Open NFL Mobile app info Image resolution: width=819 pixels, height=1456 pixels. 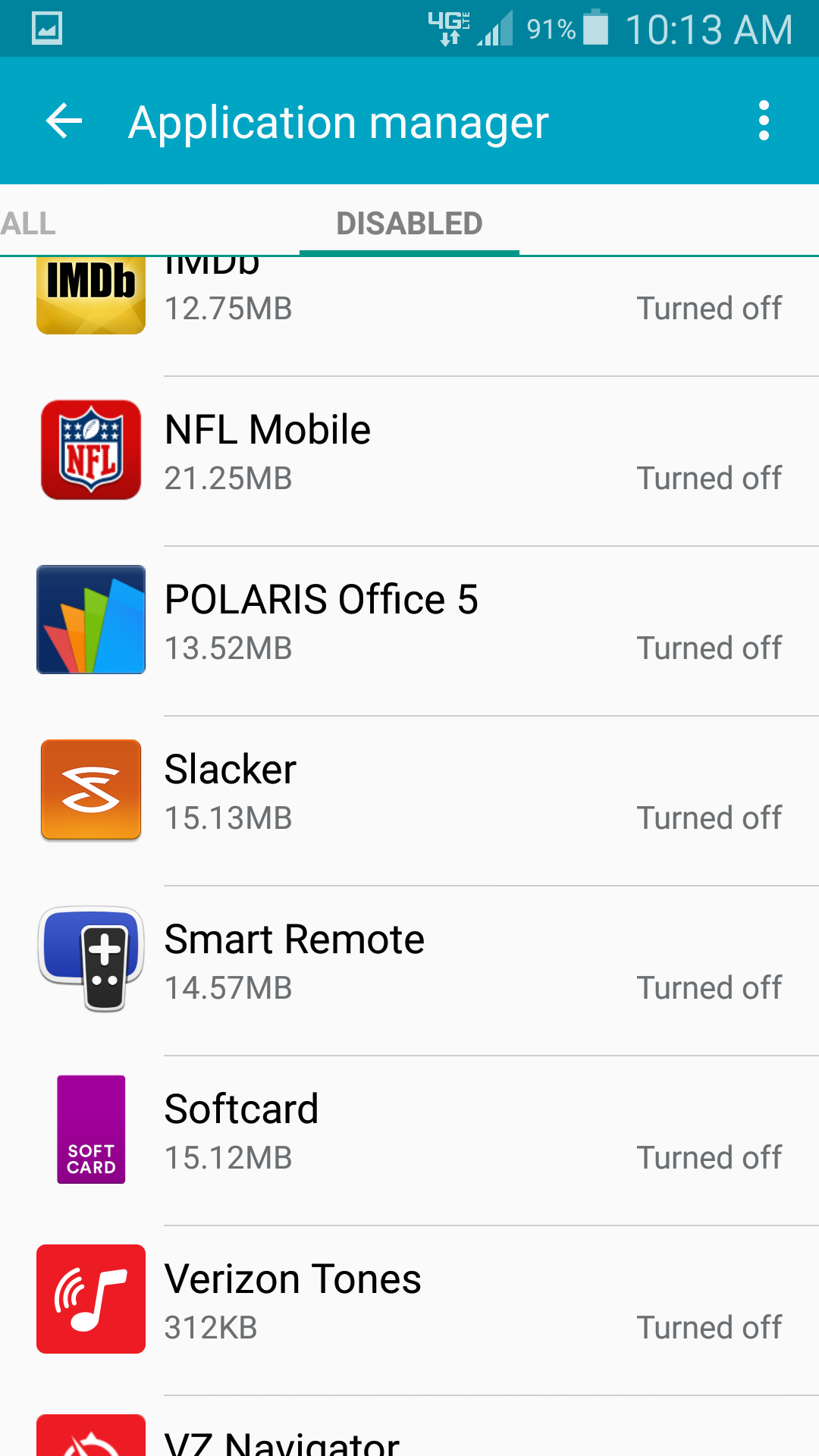coord(409,462)
